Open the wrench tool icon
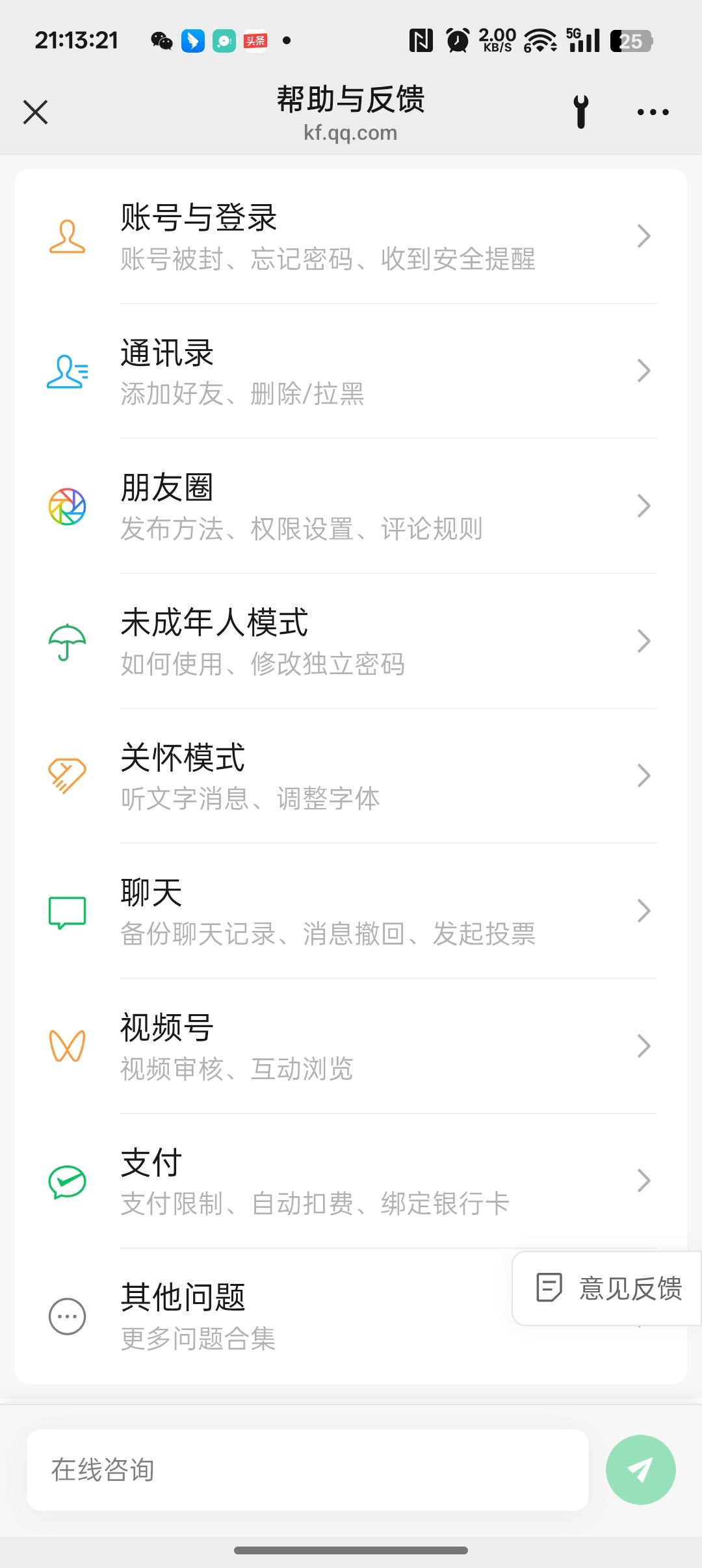702x1568 pixels. tap(581, 112)
